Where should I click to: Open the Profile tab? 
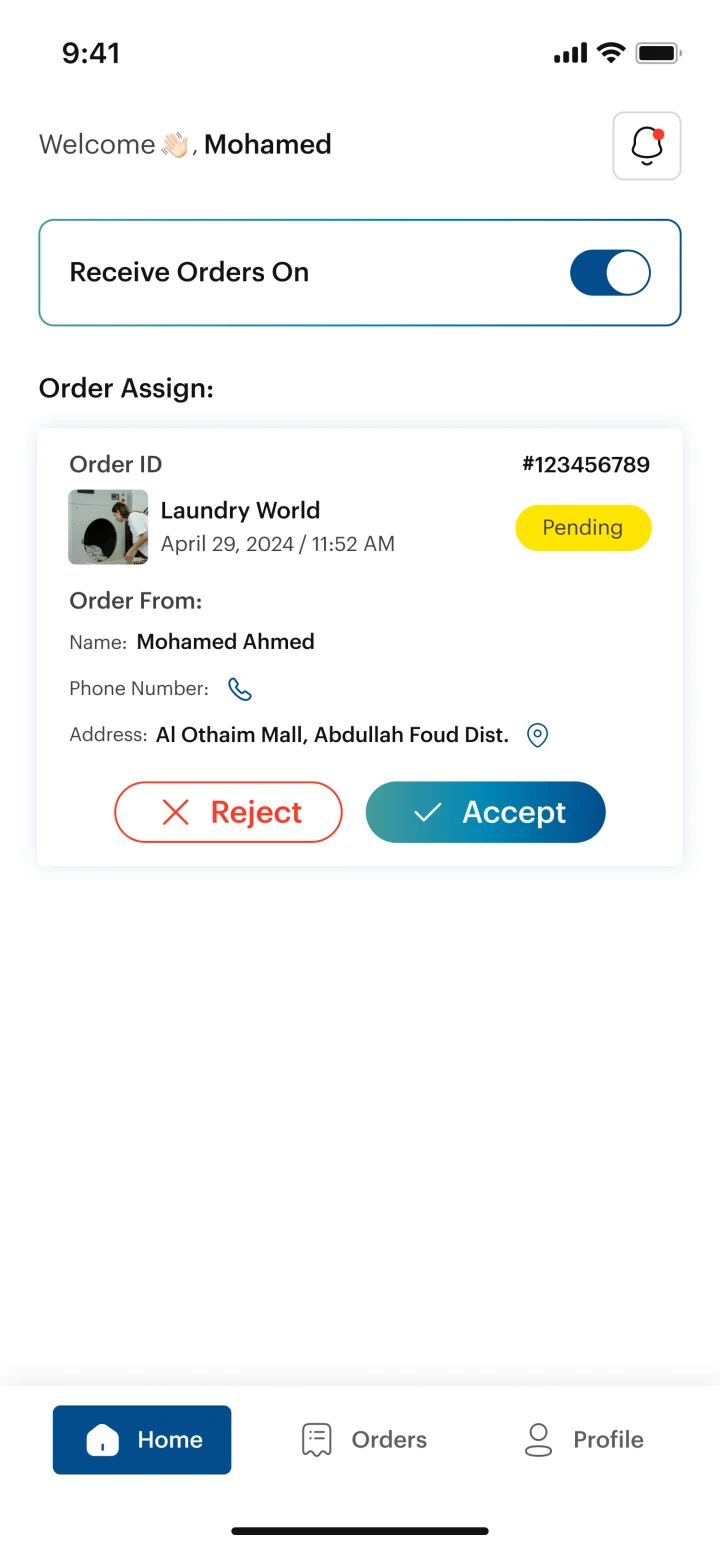(584, 1440)
